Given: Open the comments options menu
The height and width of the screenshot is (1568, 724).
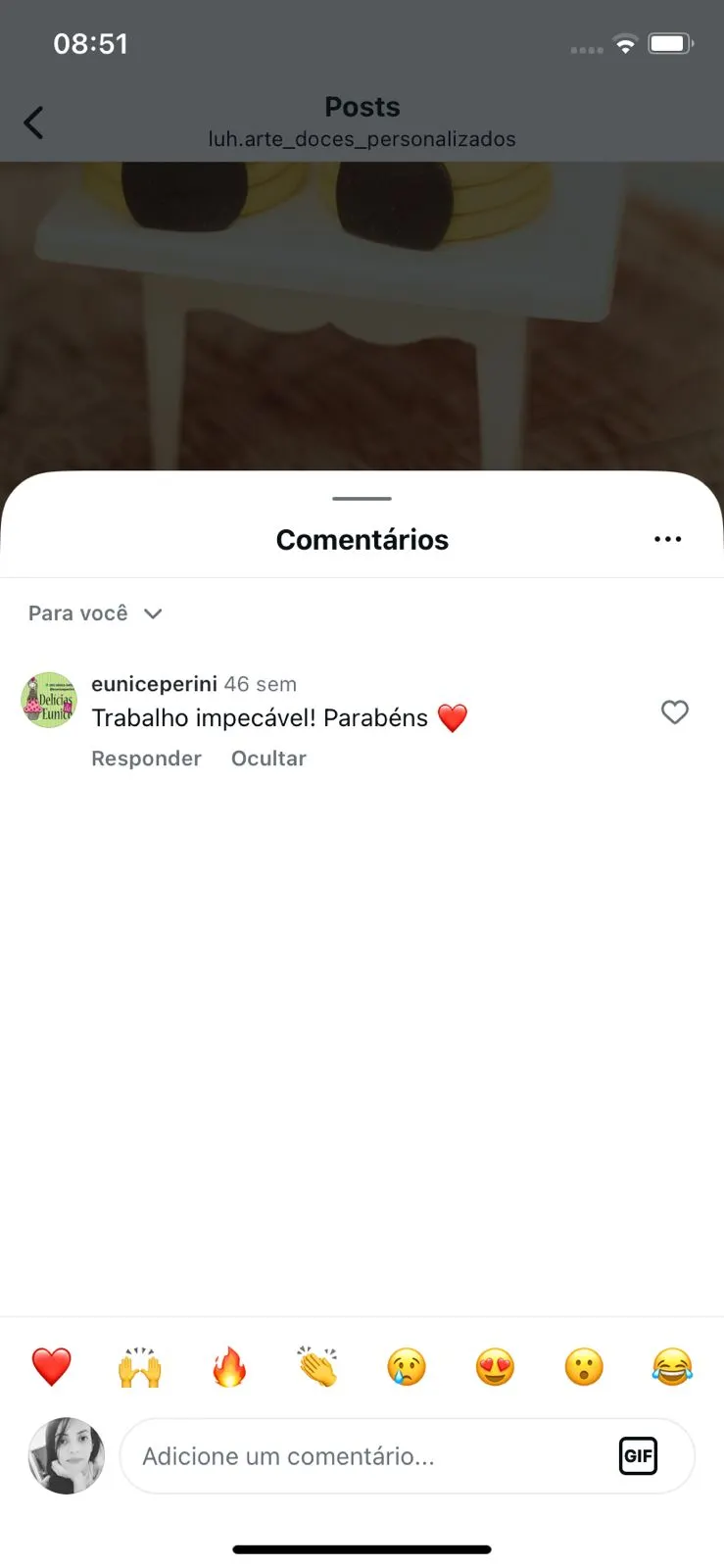Looking at the screenshot, I should coord(667,539).
